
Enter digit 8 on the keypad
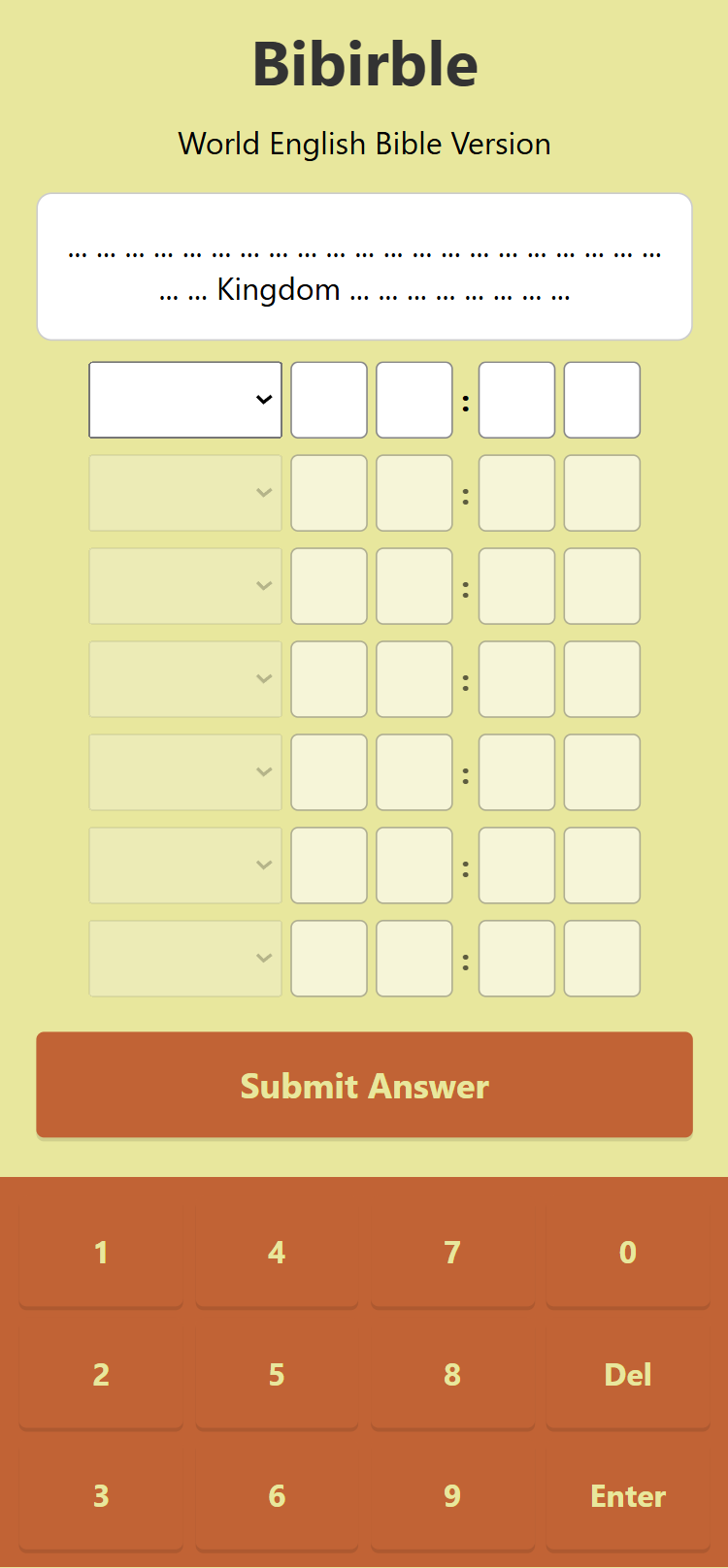(x=452, y=1375)
